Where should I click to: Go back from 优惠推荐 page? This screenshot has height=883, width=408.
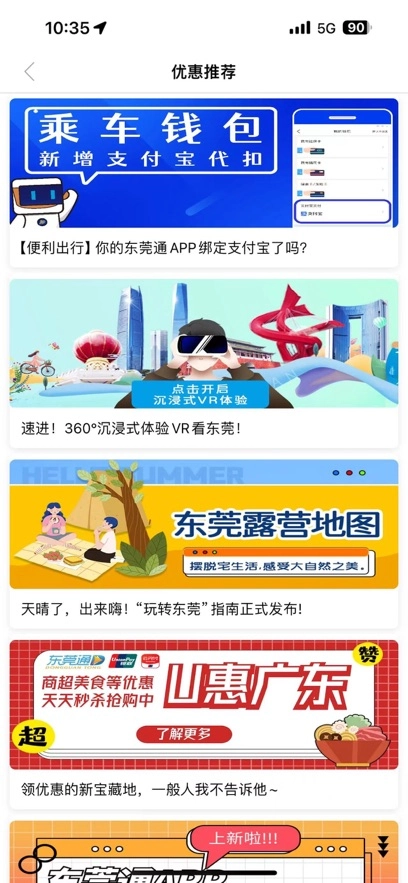click(29, 72)
